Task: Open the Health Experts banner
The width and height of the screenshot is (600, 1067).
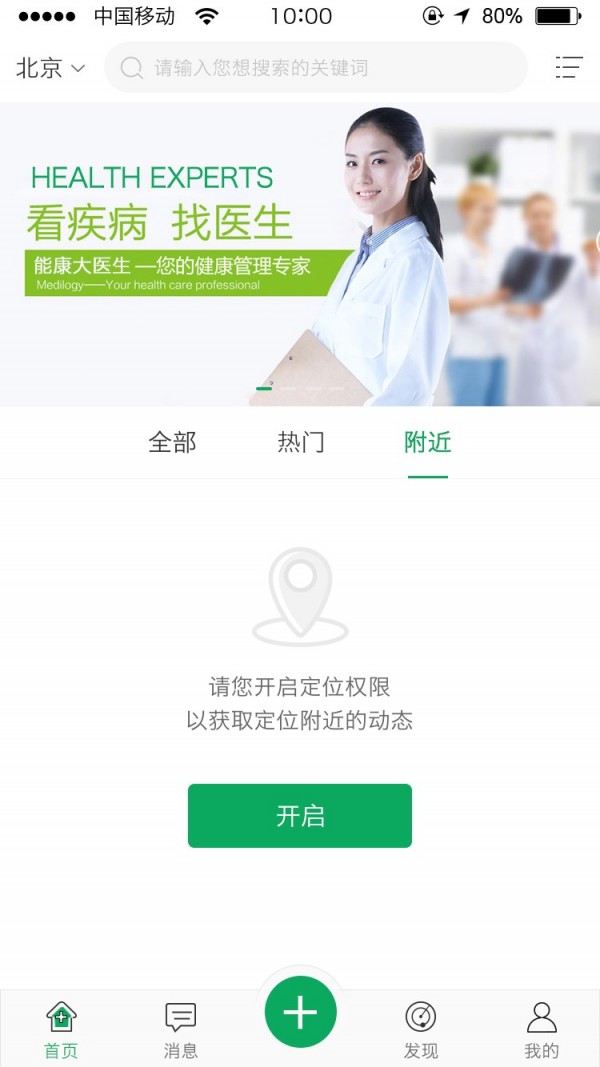Action: click(x=300, y=255)
